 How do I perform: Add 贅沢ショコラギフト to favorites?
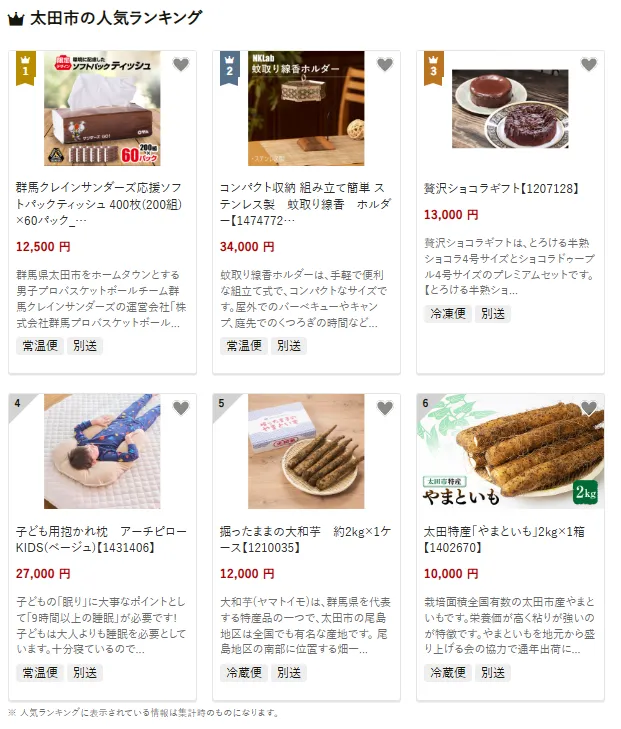[x=589, y=66]
